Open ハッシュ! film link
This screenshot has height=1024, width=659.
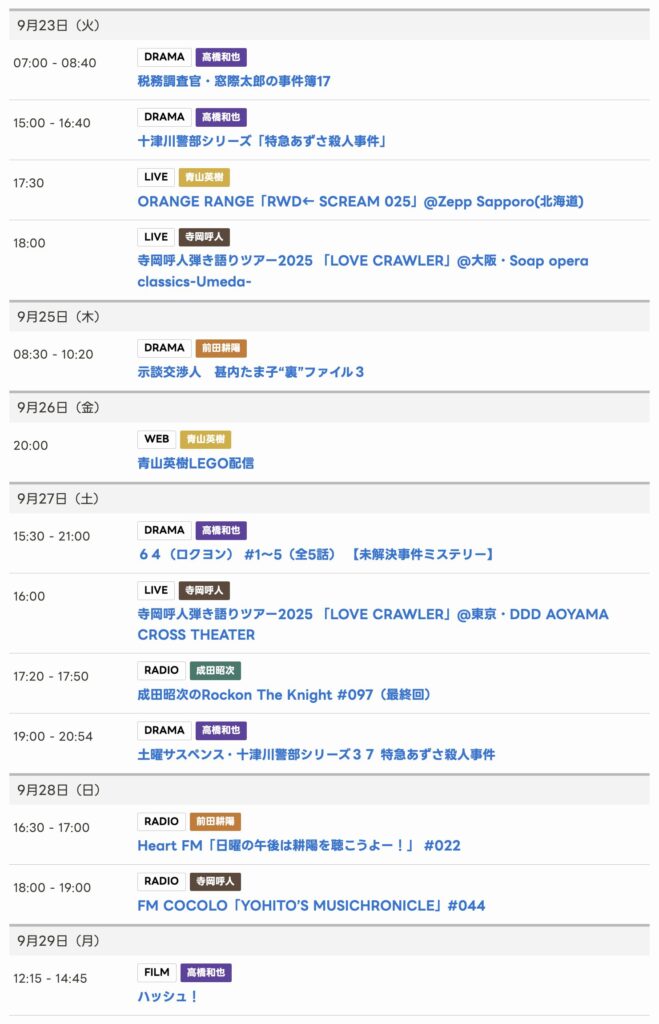(167, 996)
